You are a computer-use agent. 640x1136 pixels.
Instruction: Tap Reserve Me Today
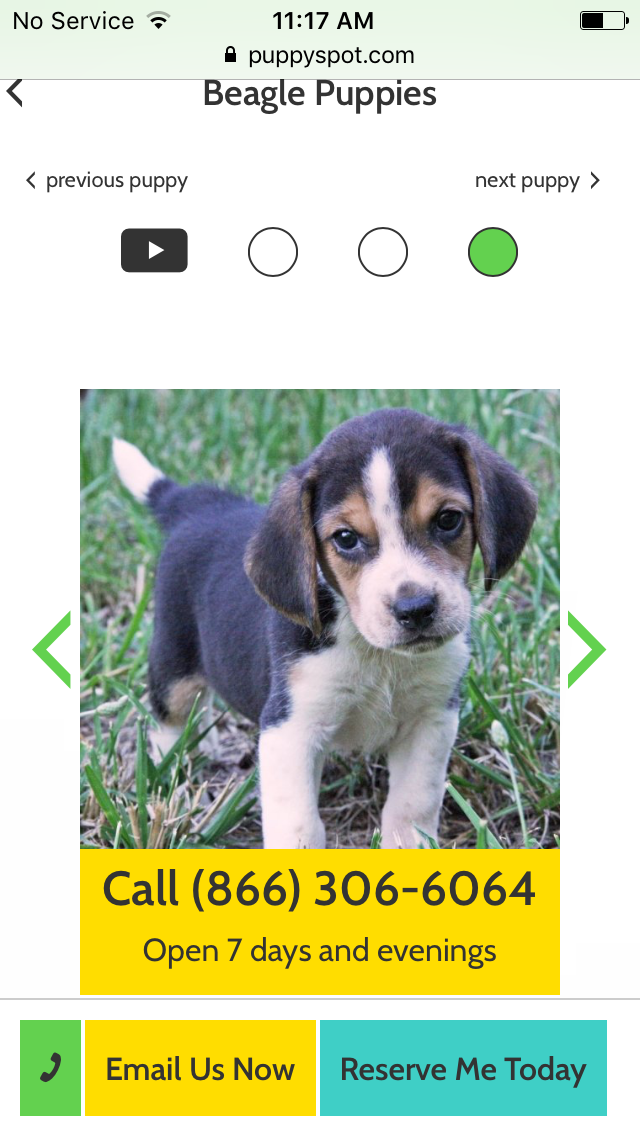pyautogui.click(x=463, y=1068)
